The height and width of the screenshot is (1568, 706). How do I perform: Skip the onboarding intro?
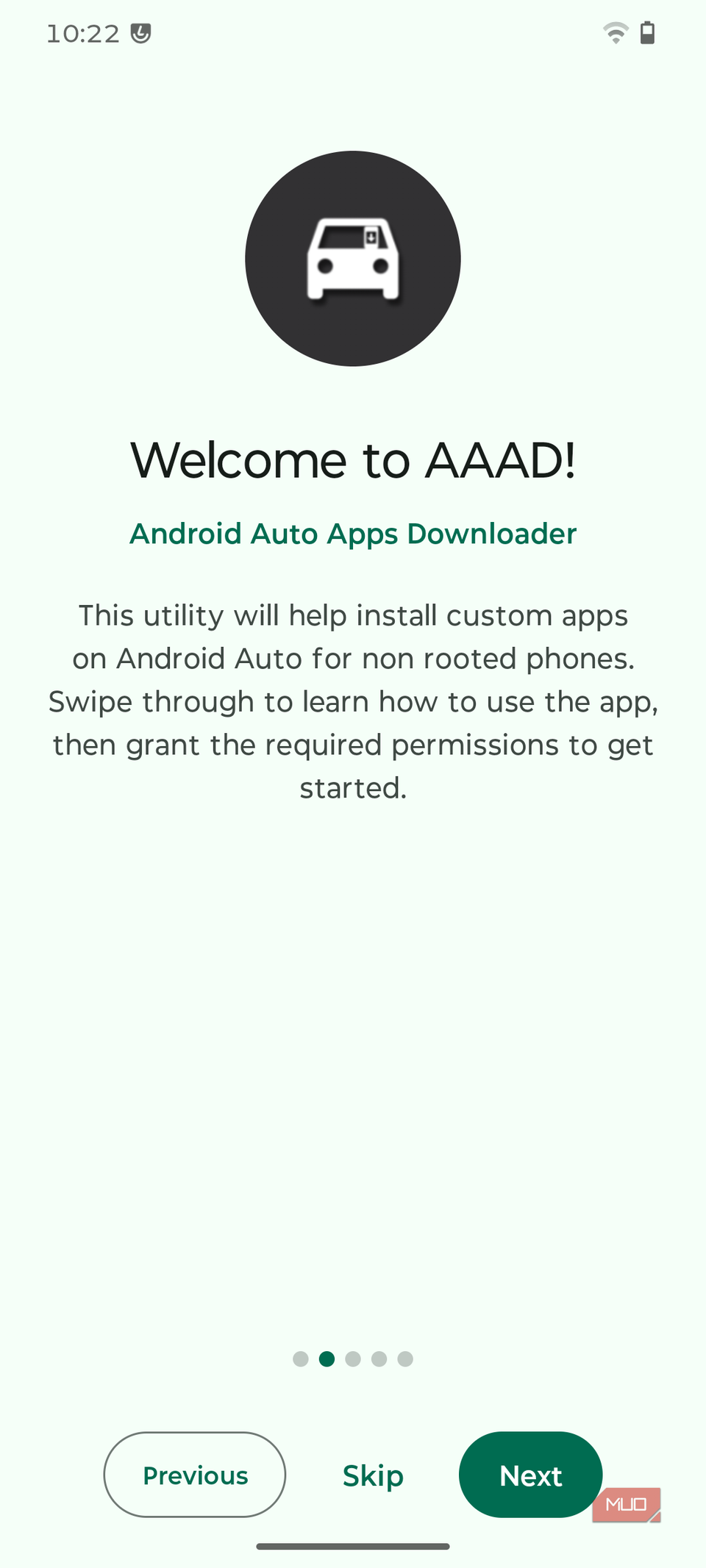[373, 1475]
